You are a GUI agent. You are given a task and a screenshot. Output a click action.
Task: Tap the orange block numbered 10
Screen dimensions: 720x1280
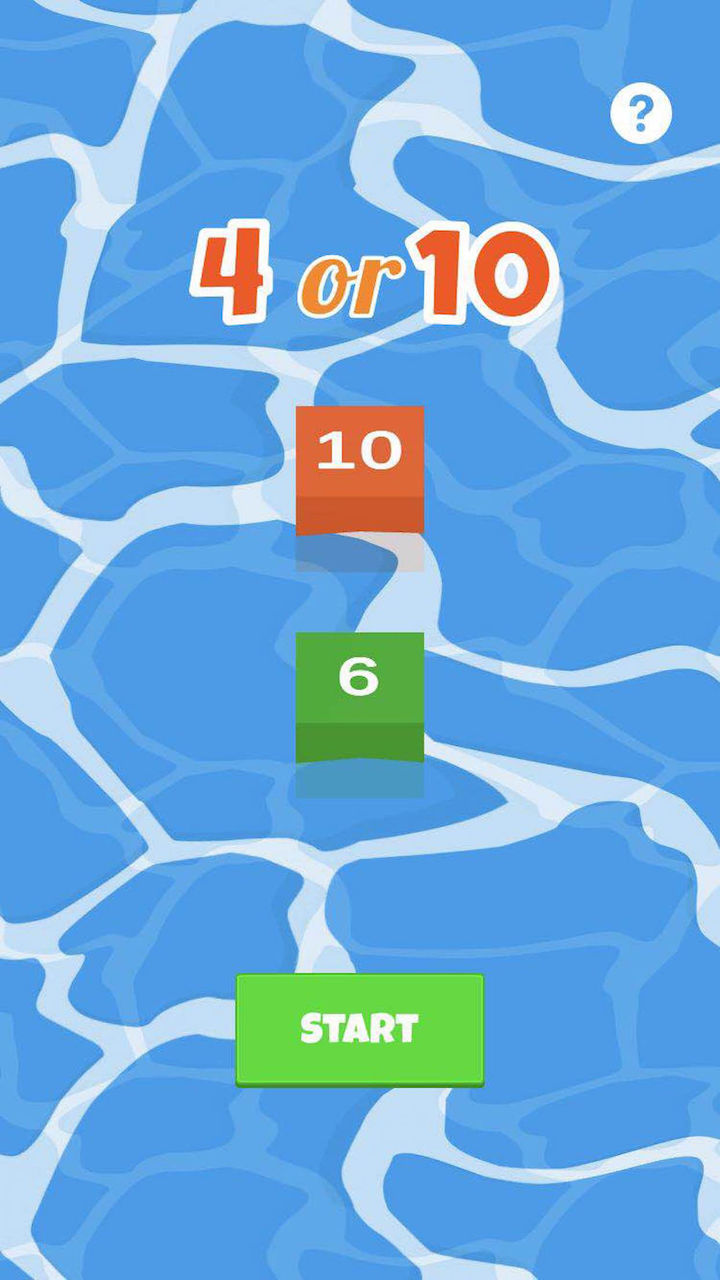tap(360, 470)
